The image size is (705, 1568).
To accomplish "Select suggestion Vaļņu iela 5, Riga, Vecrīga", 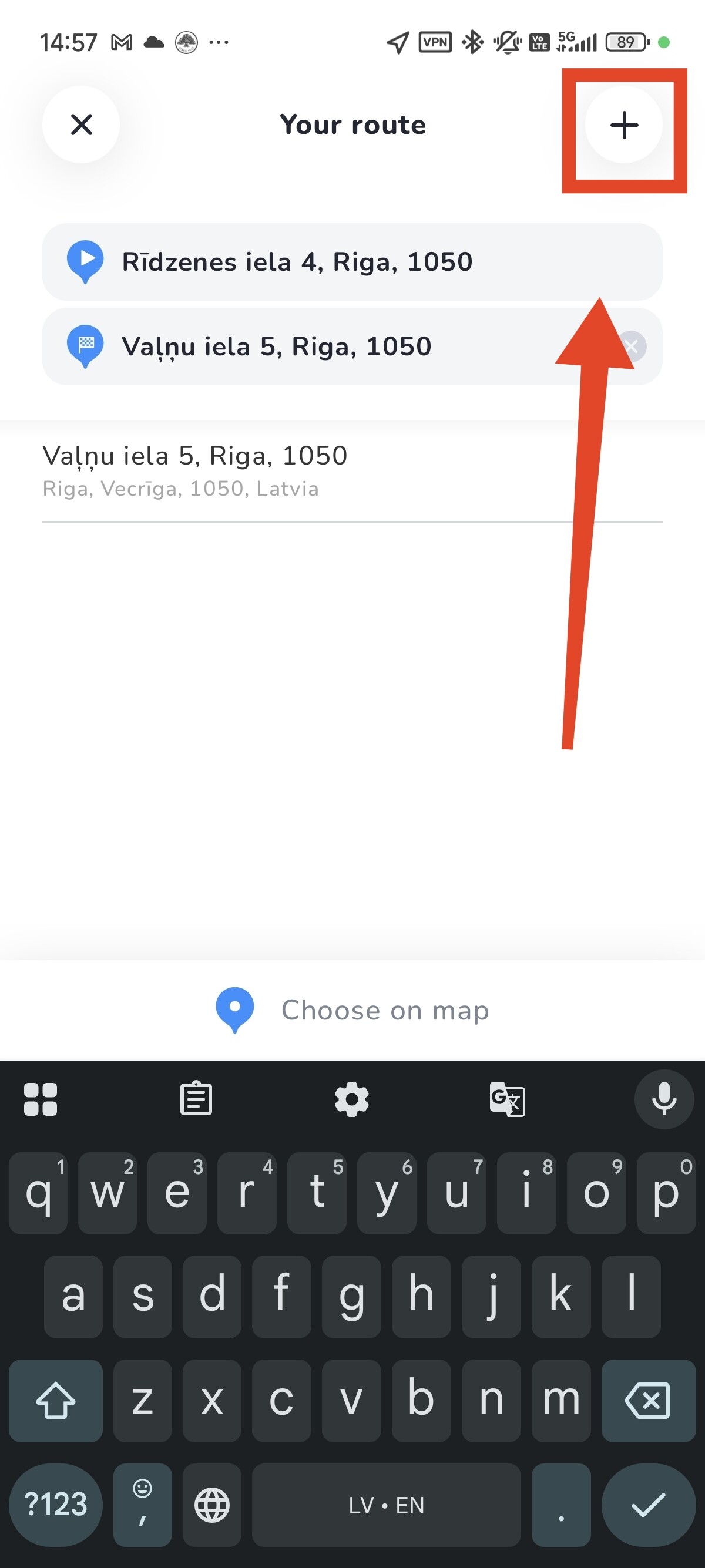I will (195, 470).
